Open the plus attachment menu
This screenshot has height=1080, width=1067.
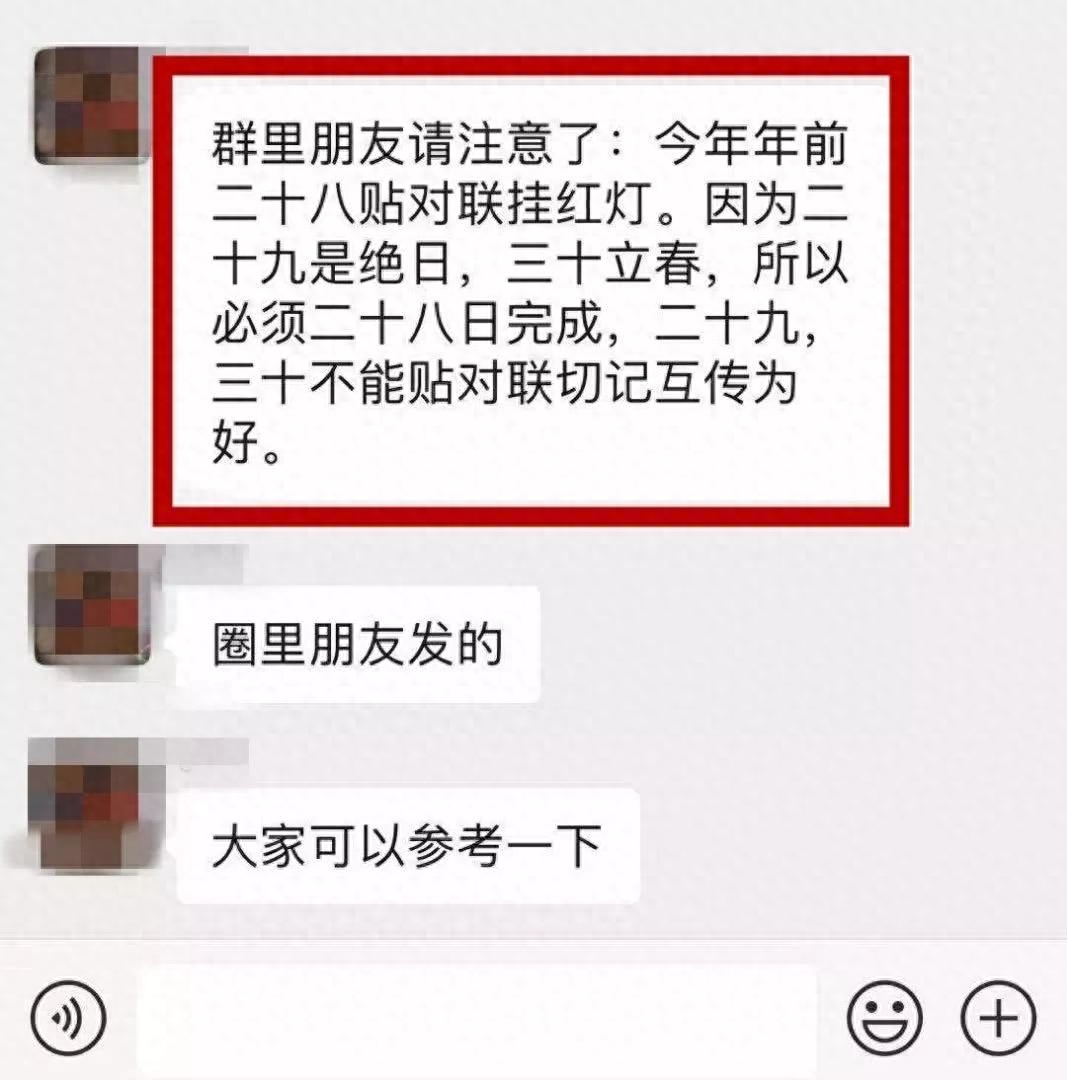(997, 1018)
